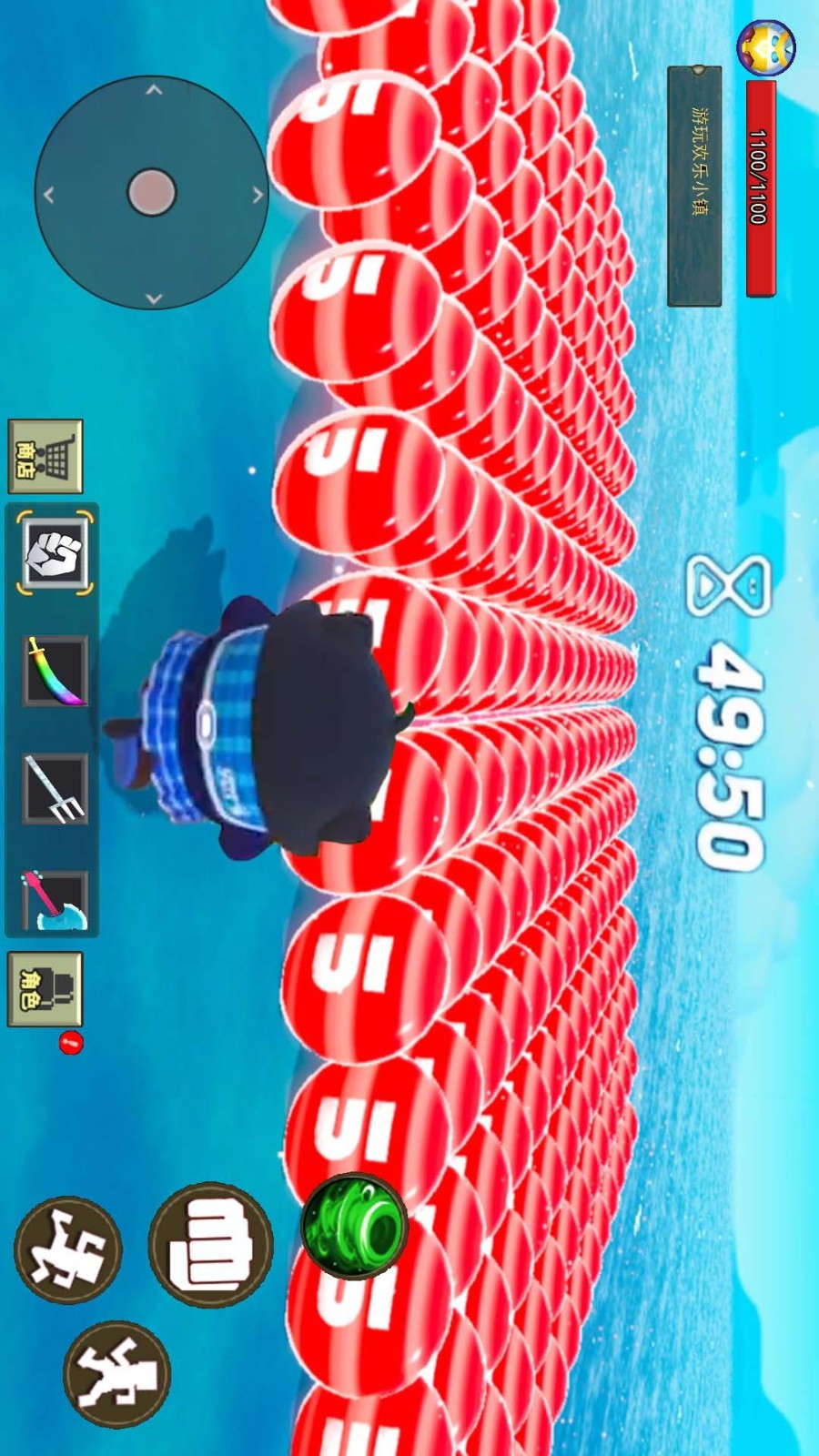Open the shop (商店) button
The height and width of the screenshot is (1456, 819).
[x=45, y=456]
